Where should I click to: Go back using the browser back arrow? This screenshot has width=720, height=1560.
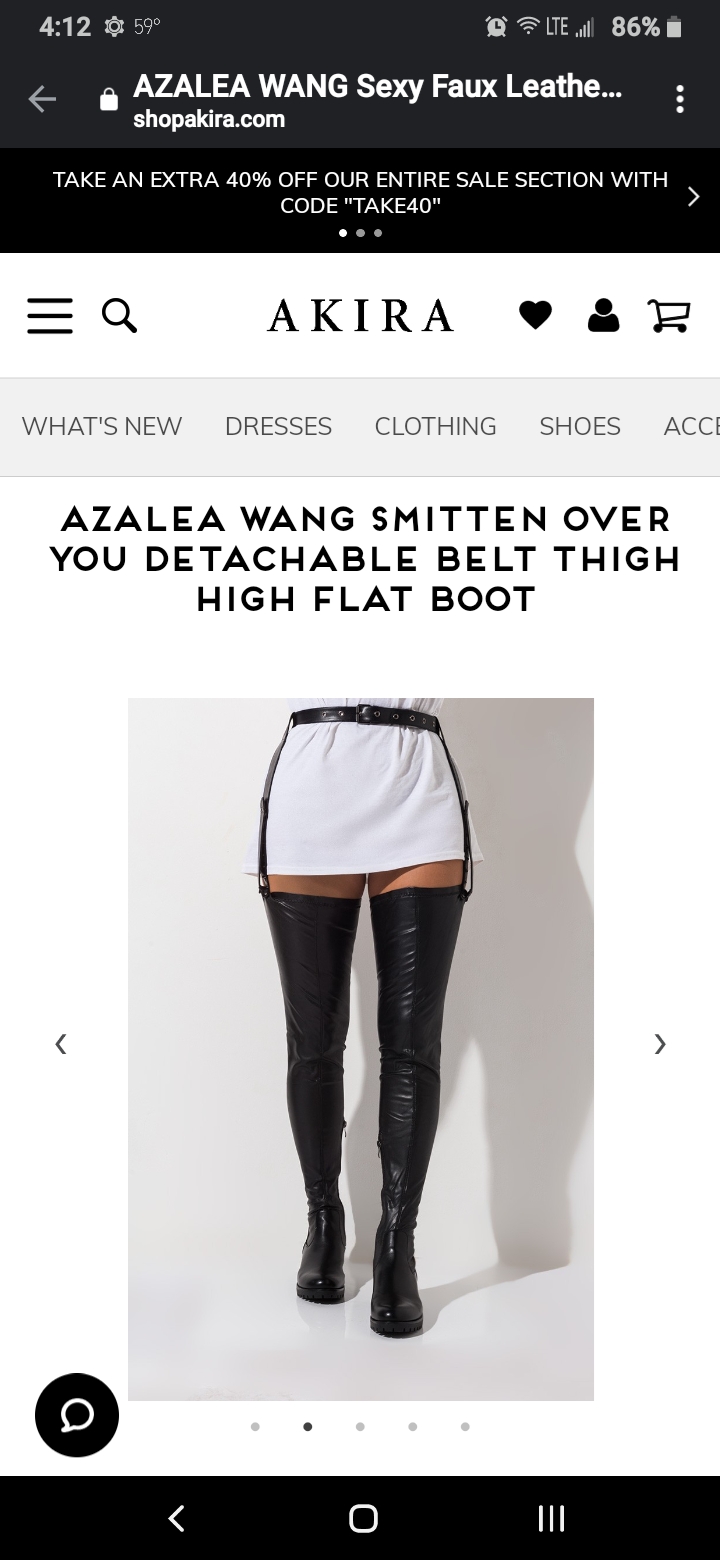point(42,99)
